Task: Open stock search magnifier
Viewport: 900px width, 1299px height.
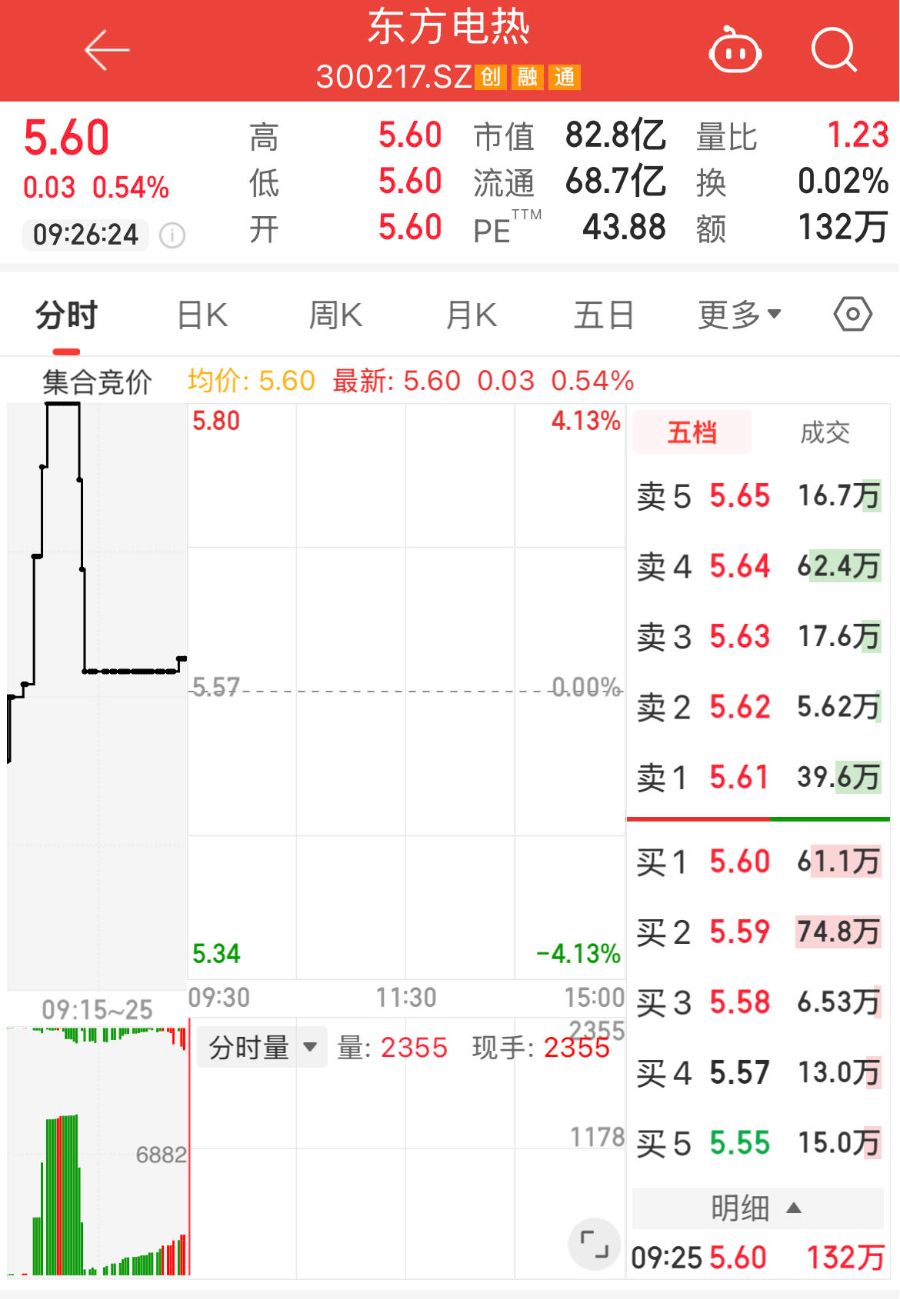Action: 834,49
